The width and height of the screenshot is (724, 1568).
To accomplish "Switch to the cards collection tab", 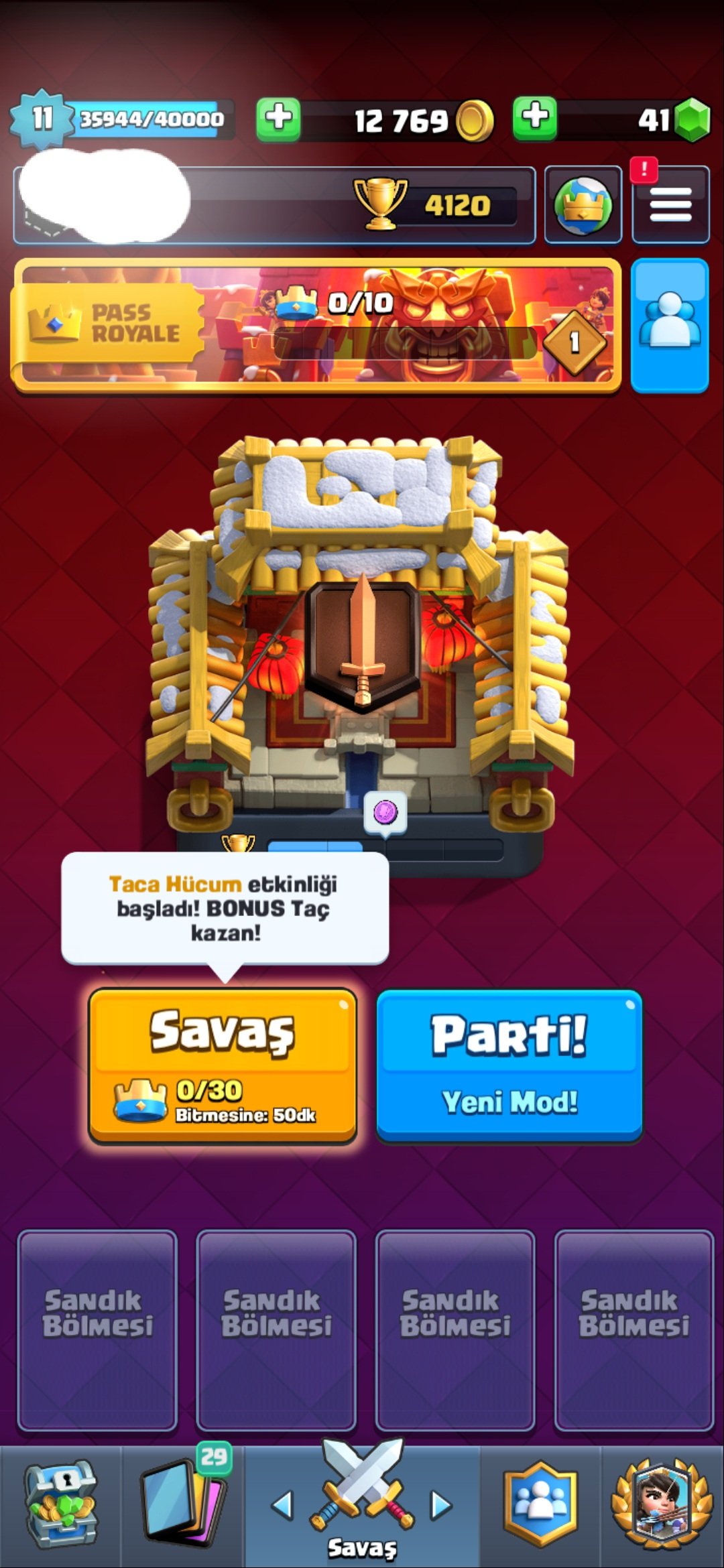I will pyautogui.click(x=183, y=1504).
